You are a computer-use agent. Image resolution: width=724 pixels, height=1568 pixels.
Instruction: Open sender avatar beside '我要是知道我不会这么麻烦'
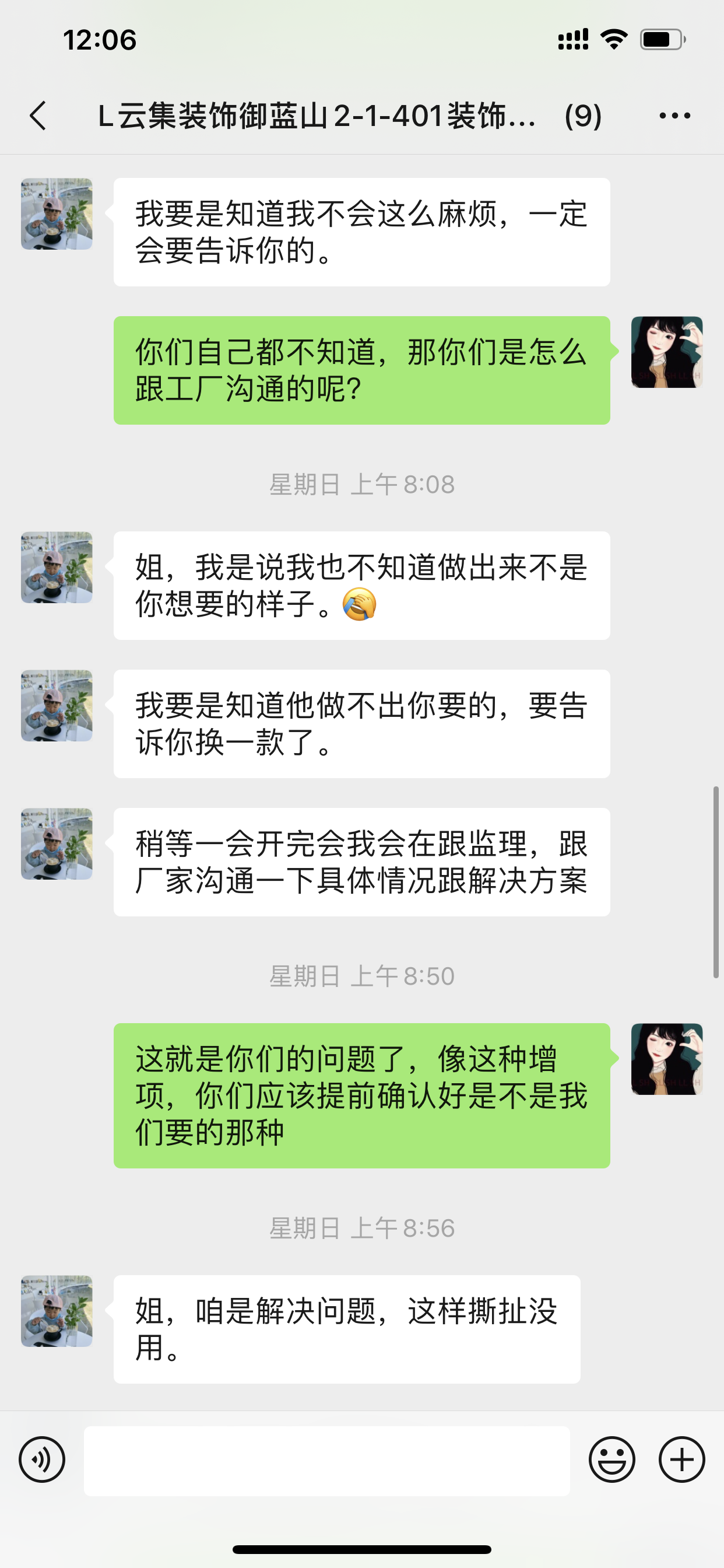tap(57, 213)
